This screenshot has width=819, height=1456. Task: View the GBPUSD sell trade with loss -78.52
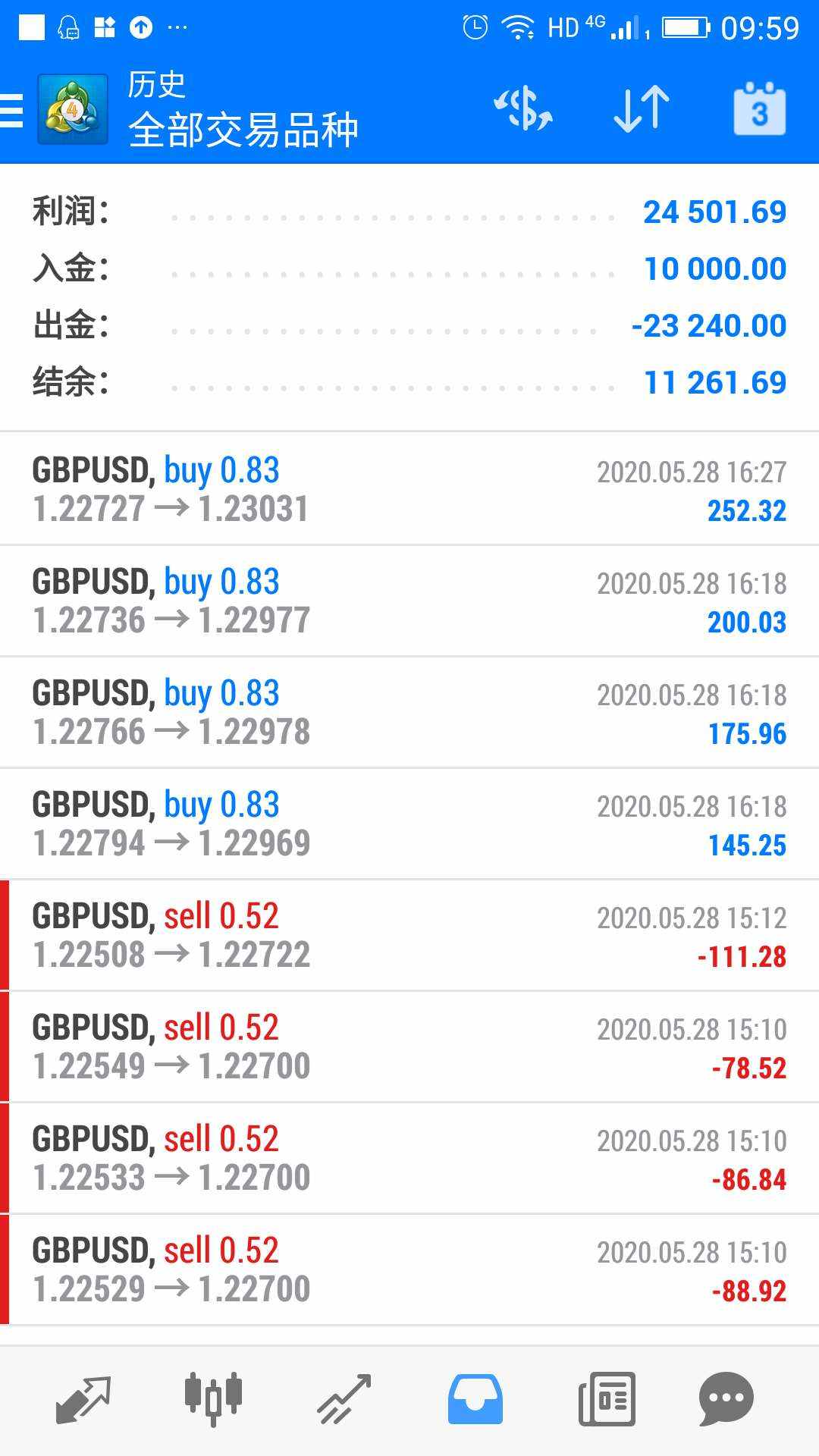(x=409, y=1046)
